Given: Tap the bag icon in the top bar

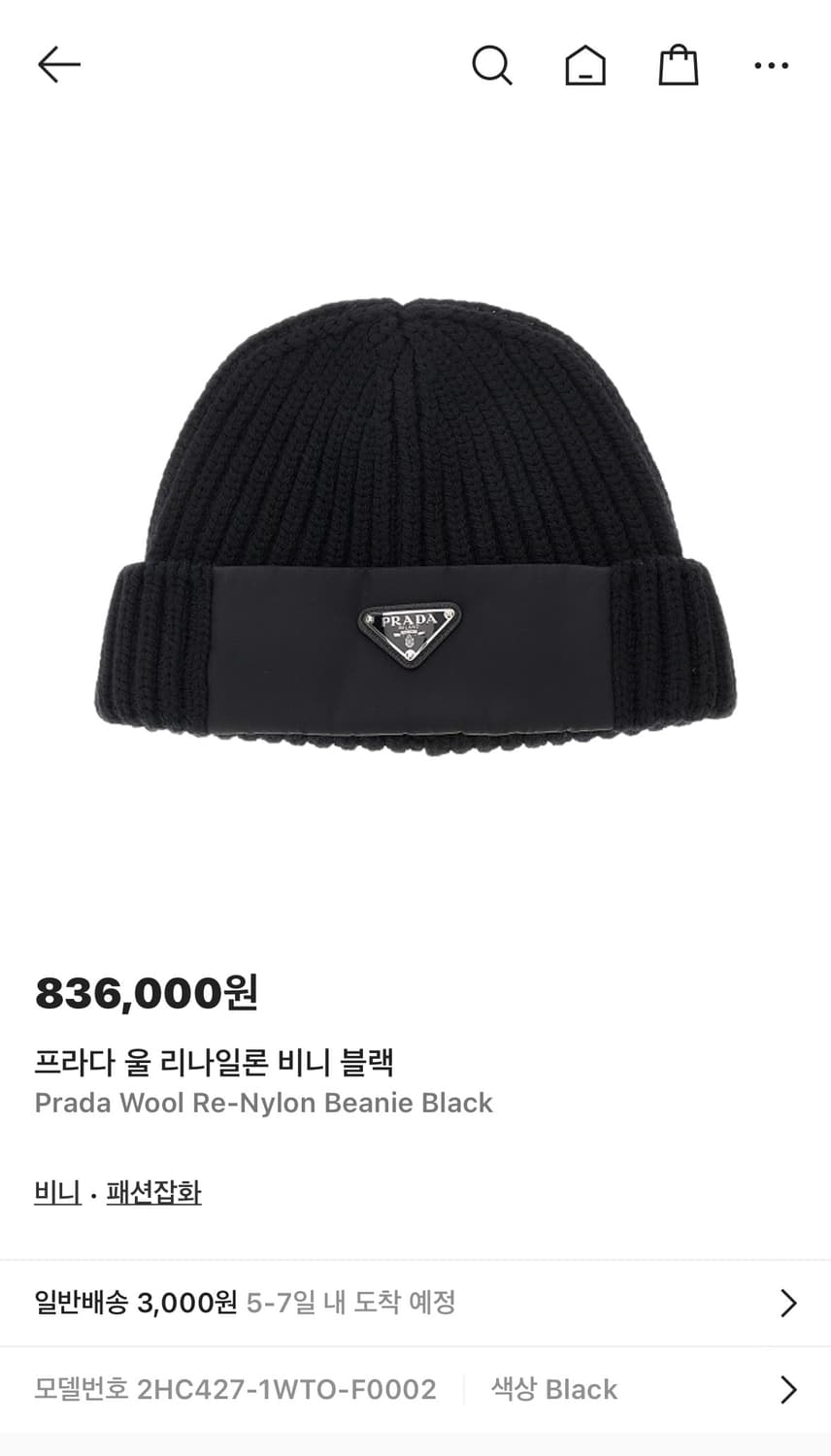Looking at the screenshot, I should pos(680,64).
